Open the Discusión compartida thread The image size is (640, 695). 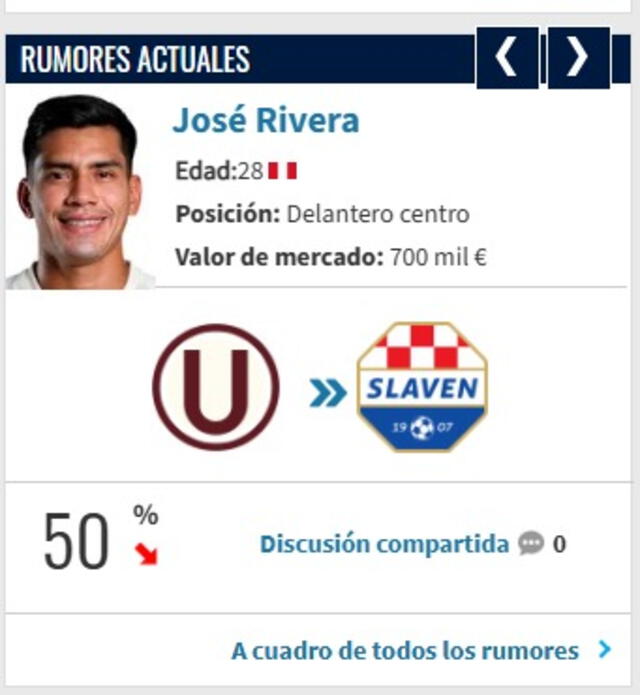384,544
